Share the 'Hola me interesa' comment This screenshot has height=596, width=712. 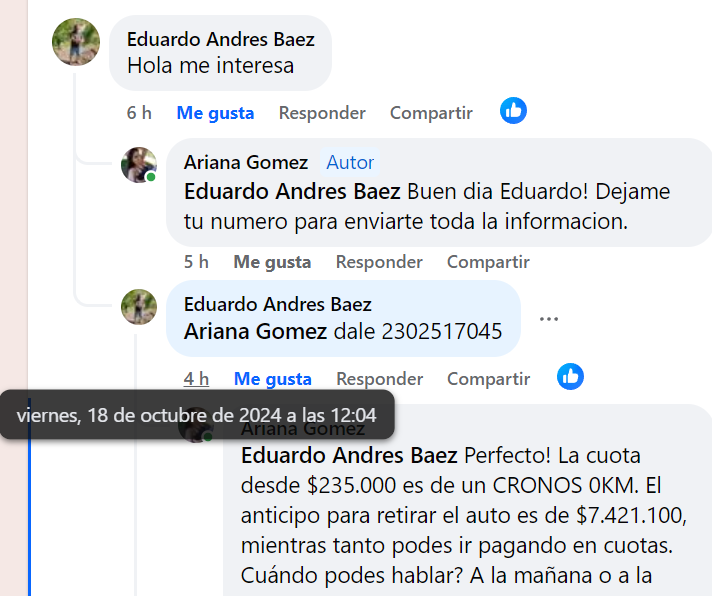(431, 113)
